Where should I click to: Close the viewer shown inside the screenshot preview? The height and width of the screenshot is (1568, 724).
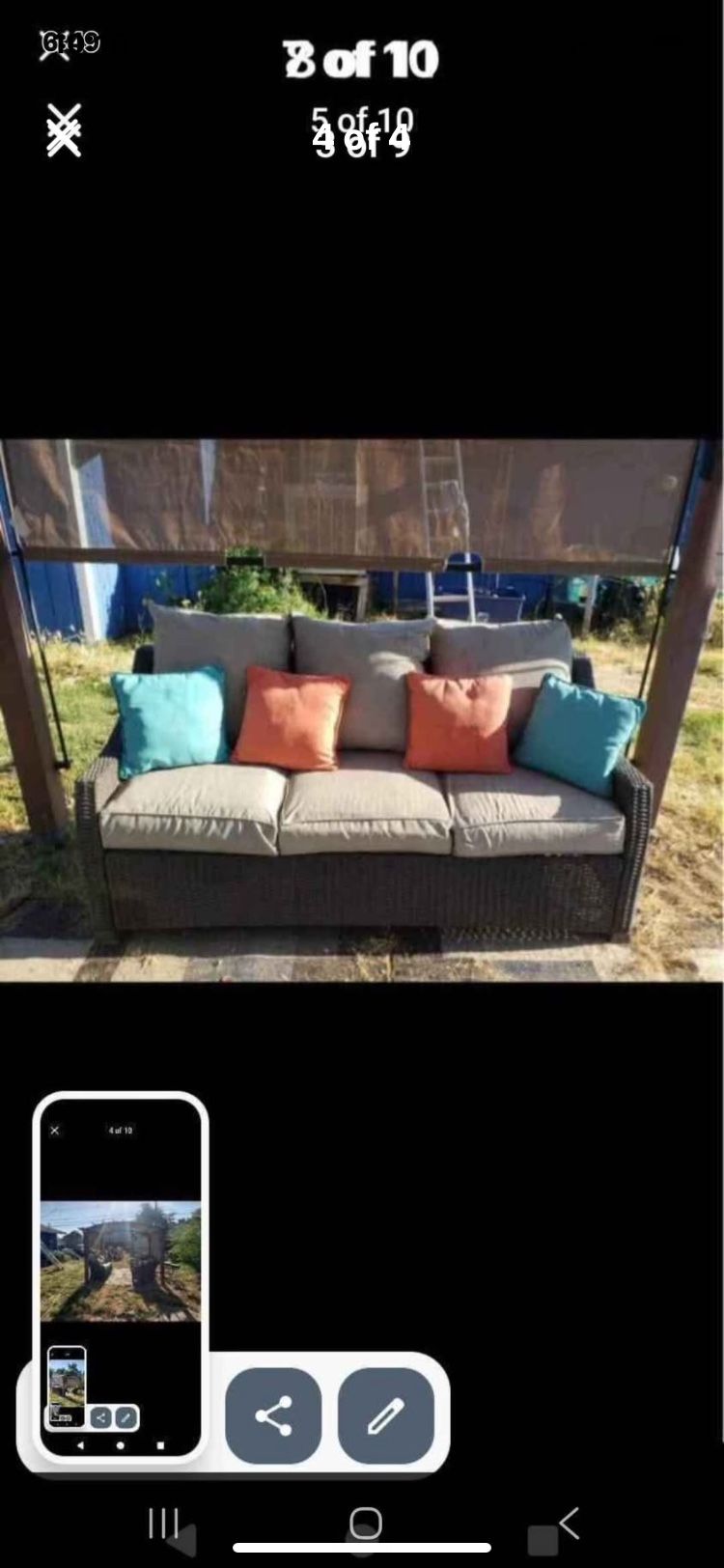coord(55,1130)
